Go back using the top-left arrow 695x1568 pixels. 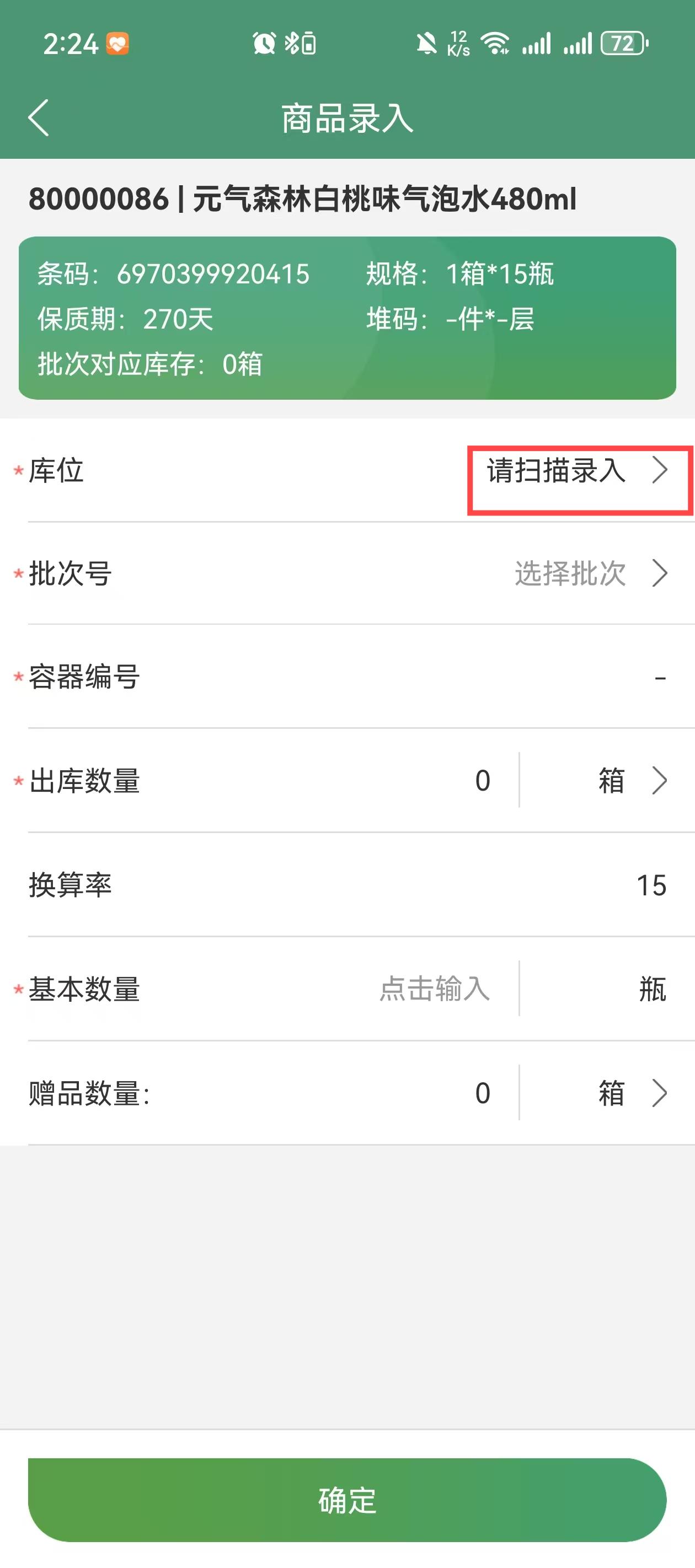(x=39, y=117)
